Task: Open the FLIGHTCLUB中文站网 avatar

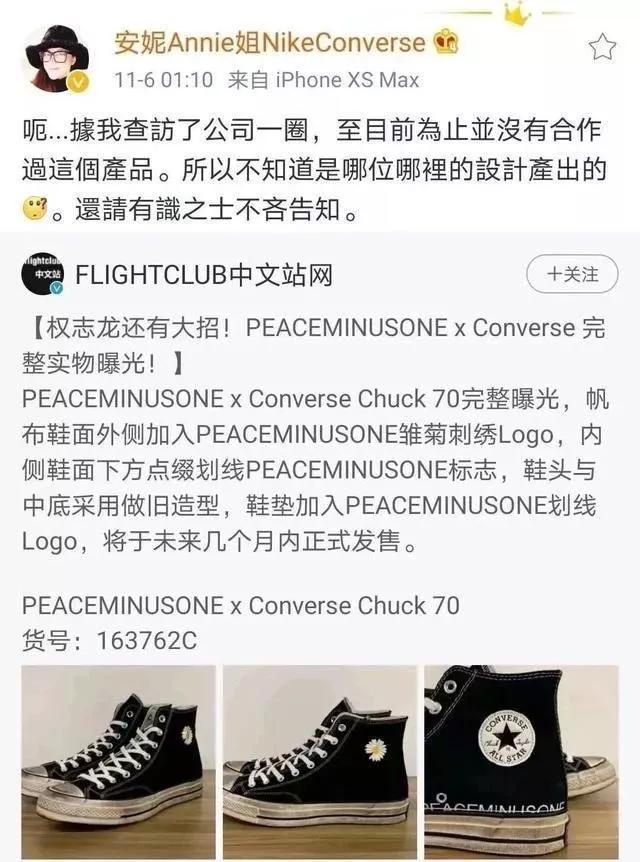Action: [42, 274]
